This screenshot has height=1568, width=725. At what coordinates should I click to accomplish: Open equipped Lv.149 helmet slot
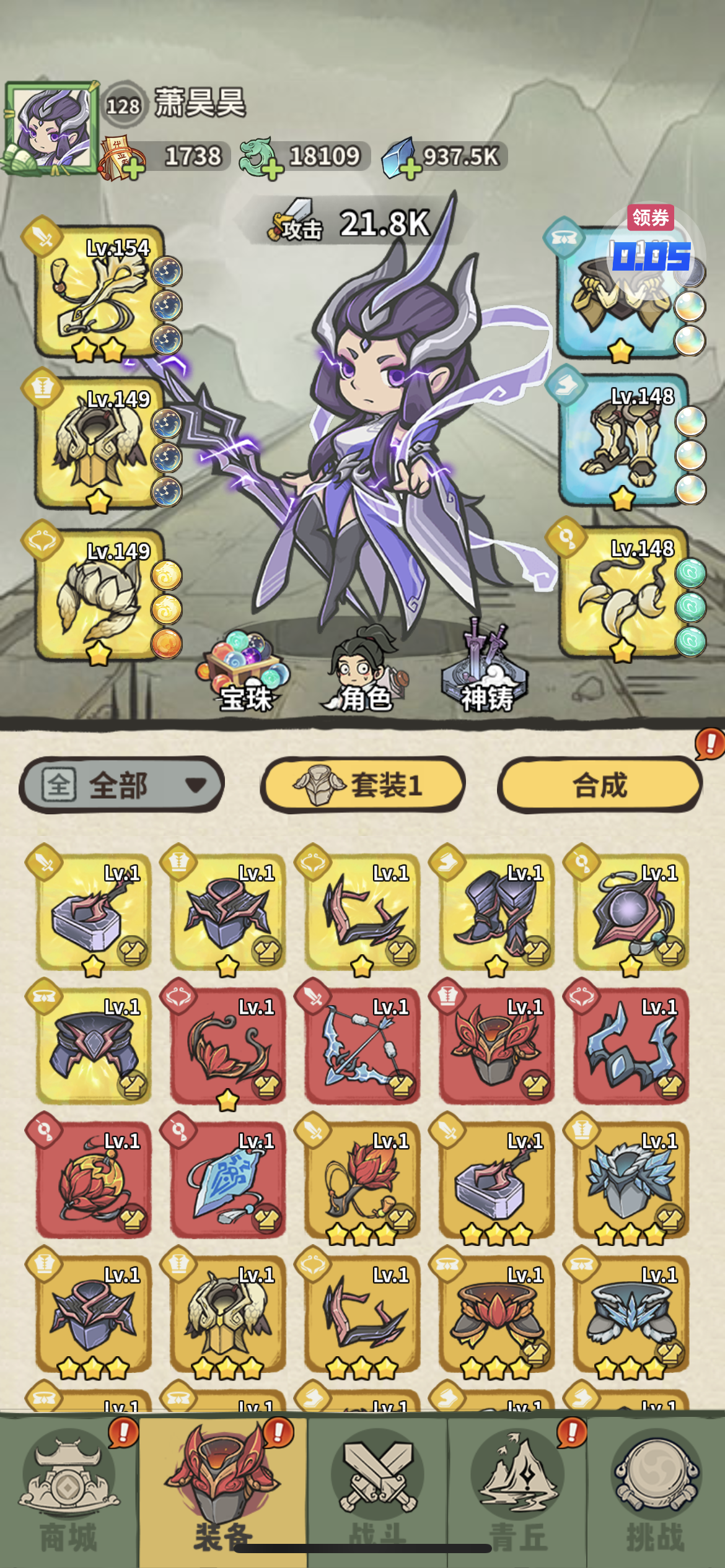99,444
